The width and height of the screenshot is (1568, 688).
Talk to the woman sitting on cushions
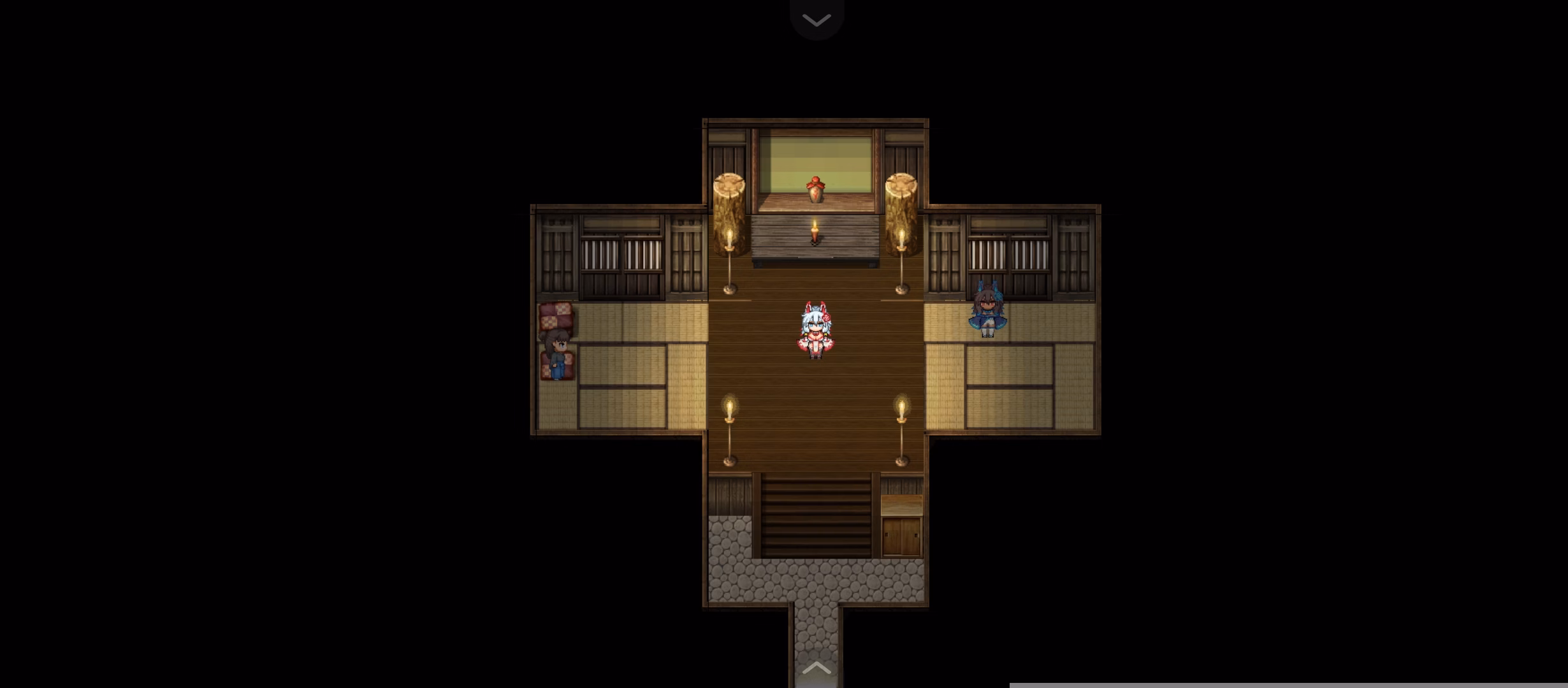click(557, 354)
